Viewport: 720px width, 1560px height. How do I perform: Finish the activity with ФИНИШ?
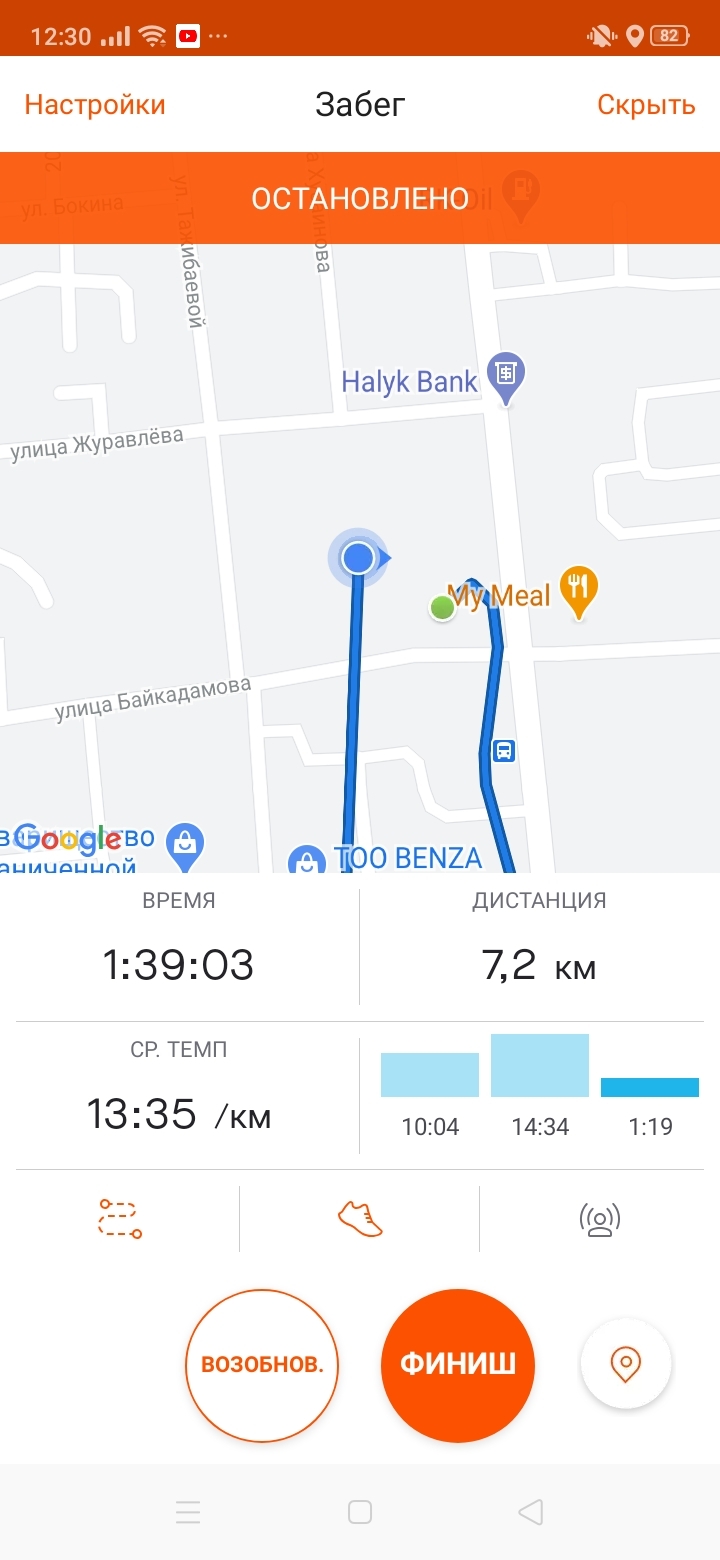(x=458, y=1364)
